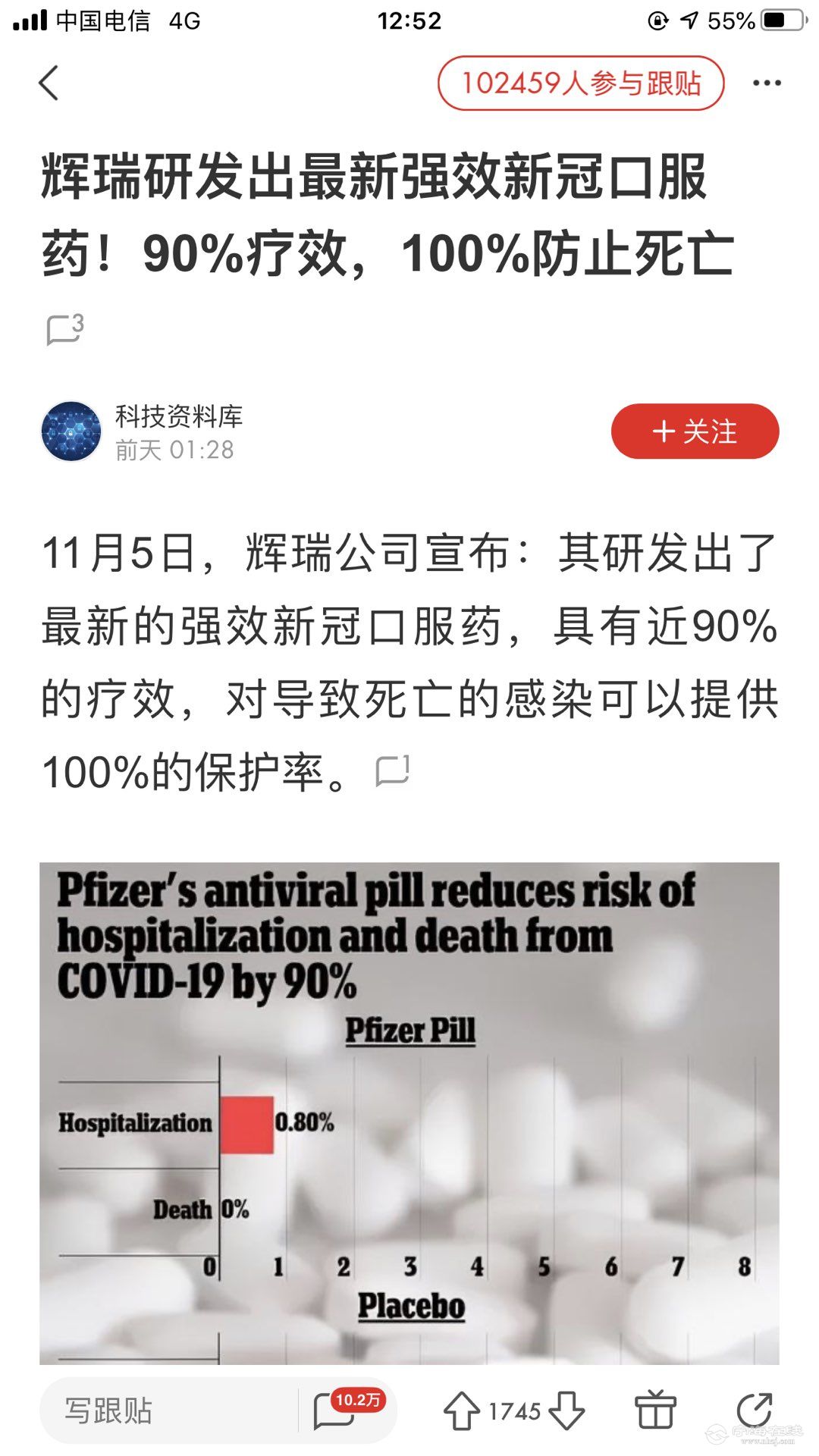
Task: Follow the author with the 关注 button
Action: pos(695,431)
